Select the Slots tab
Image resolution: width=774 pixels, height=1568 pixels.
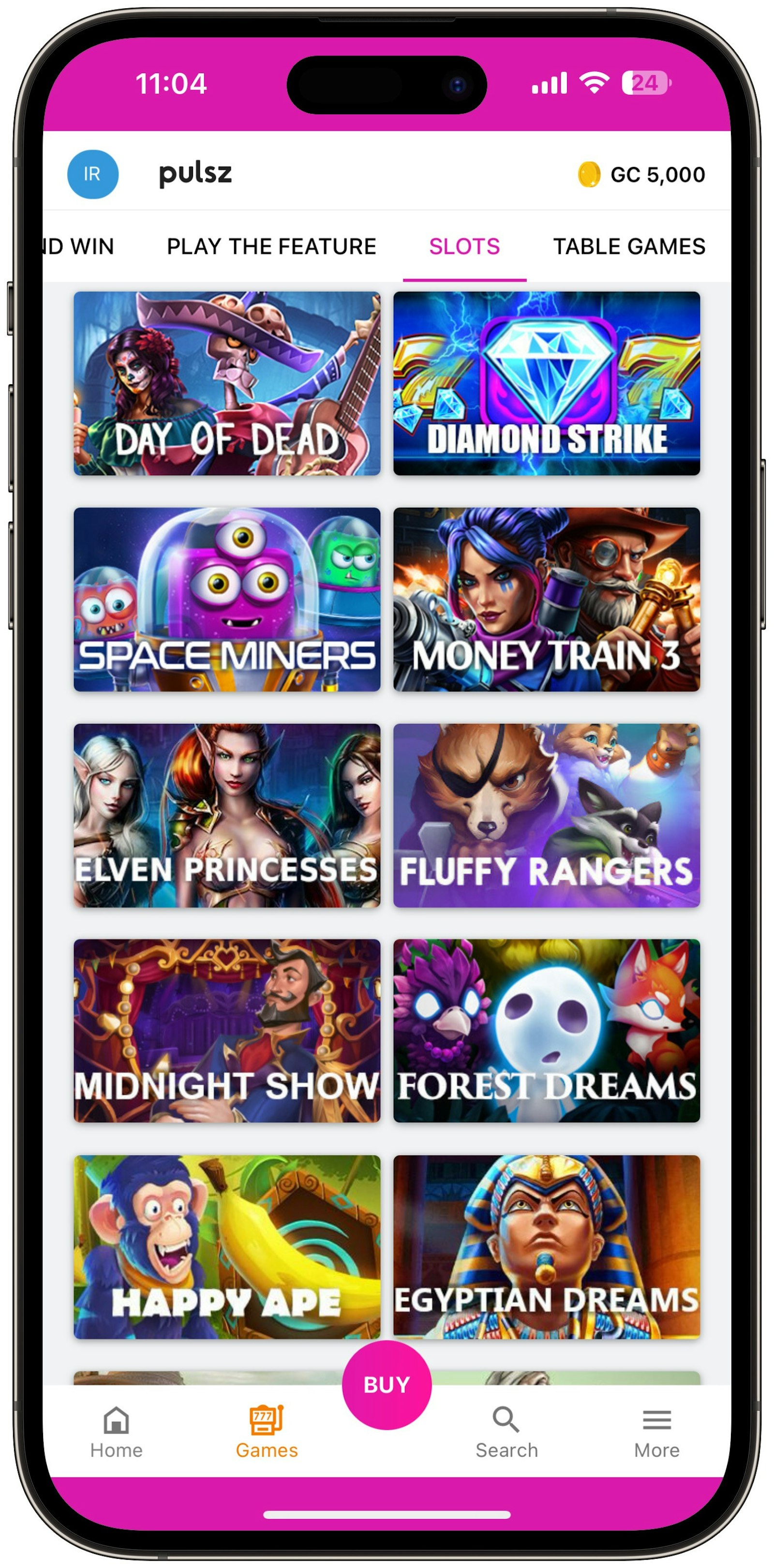(x=464, y=246)
